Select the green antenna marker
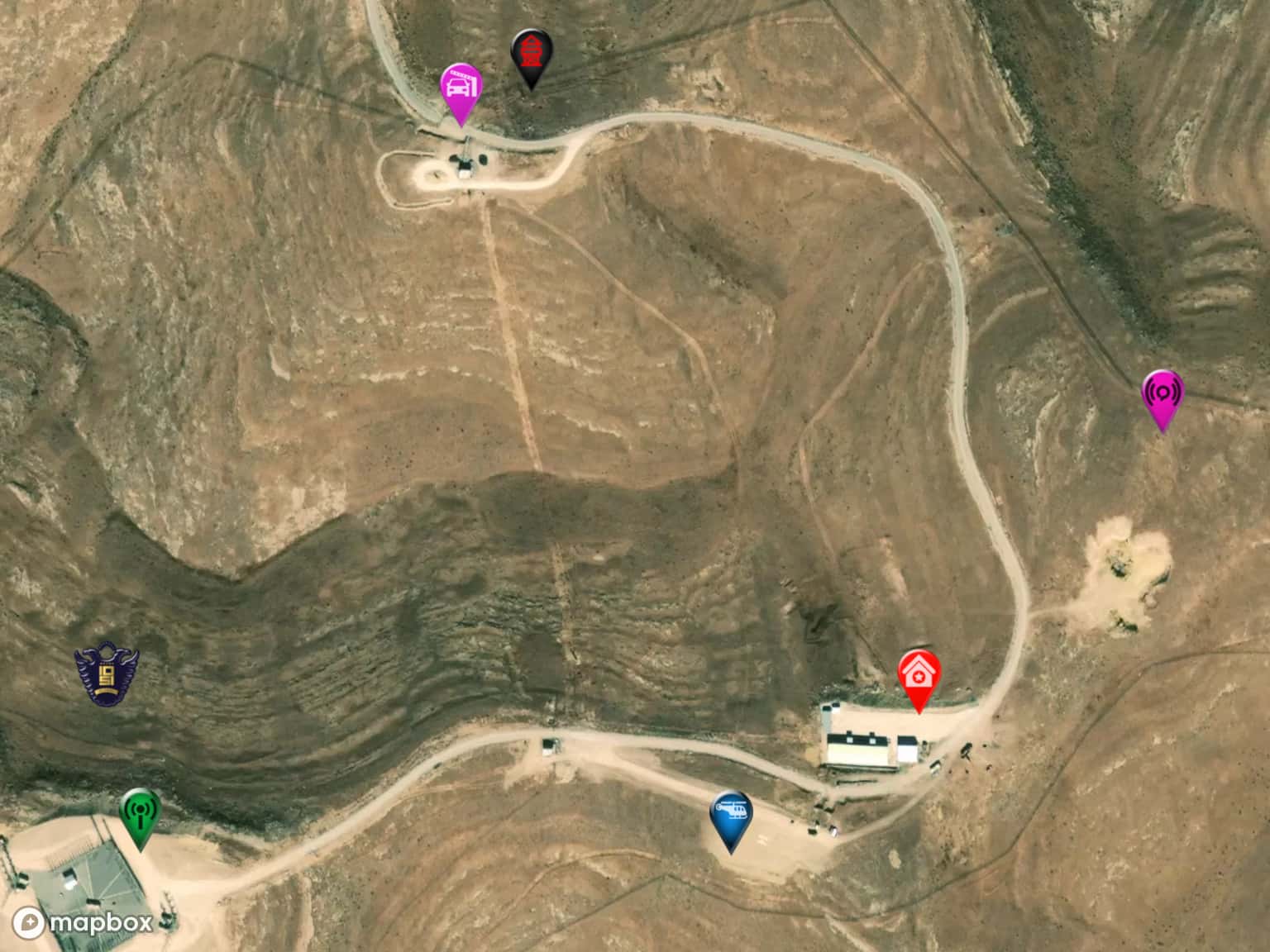The image size is (1270, 952). (x=140, y=812)
